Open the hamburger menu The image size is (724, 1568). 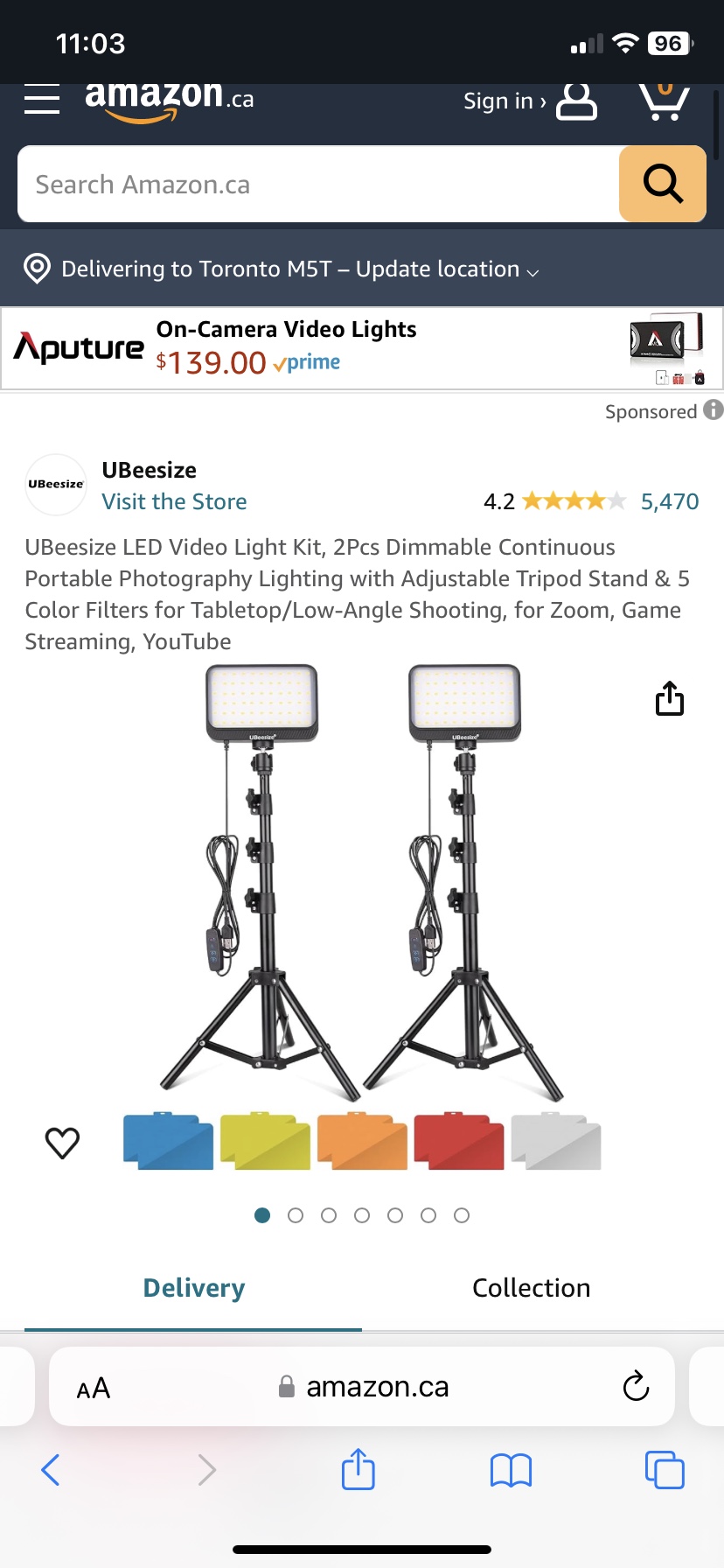click(x=41, y=99)
